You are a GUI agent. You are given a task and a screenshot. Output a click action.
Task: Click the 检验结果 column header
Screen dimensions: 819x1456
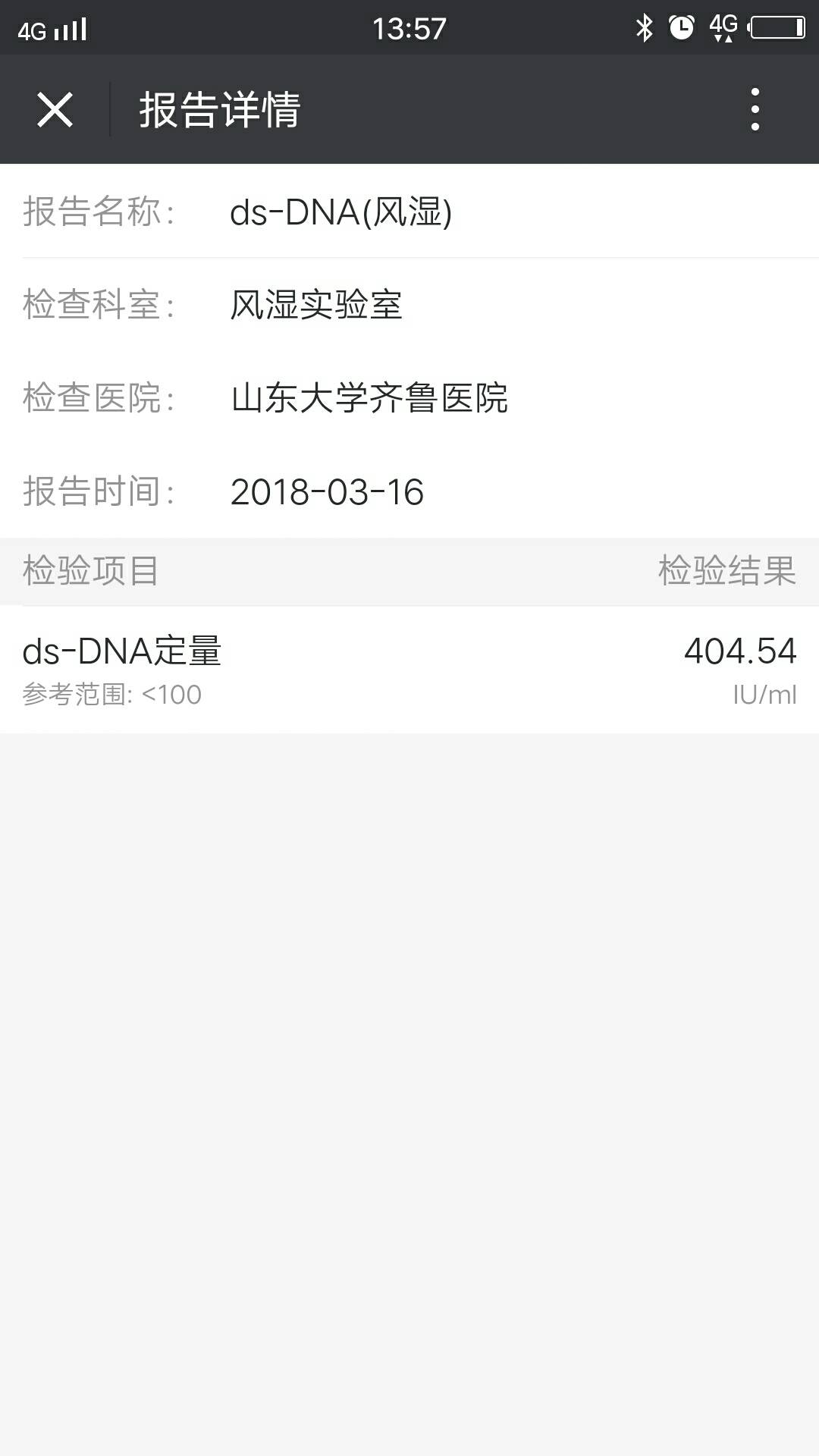click(727, 573)
